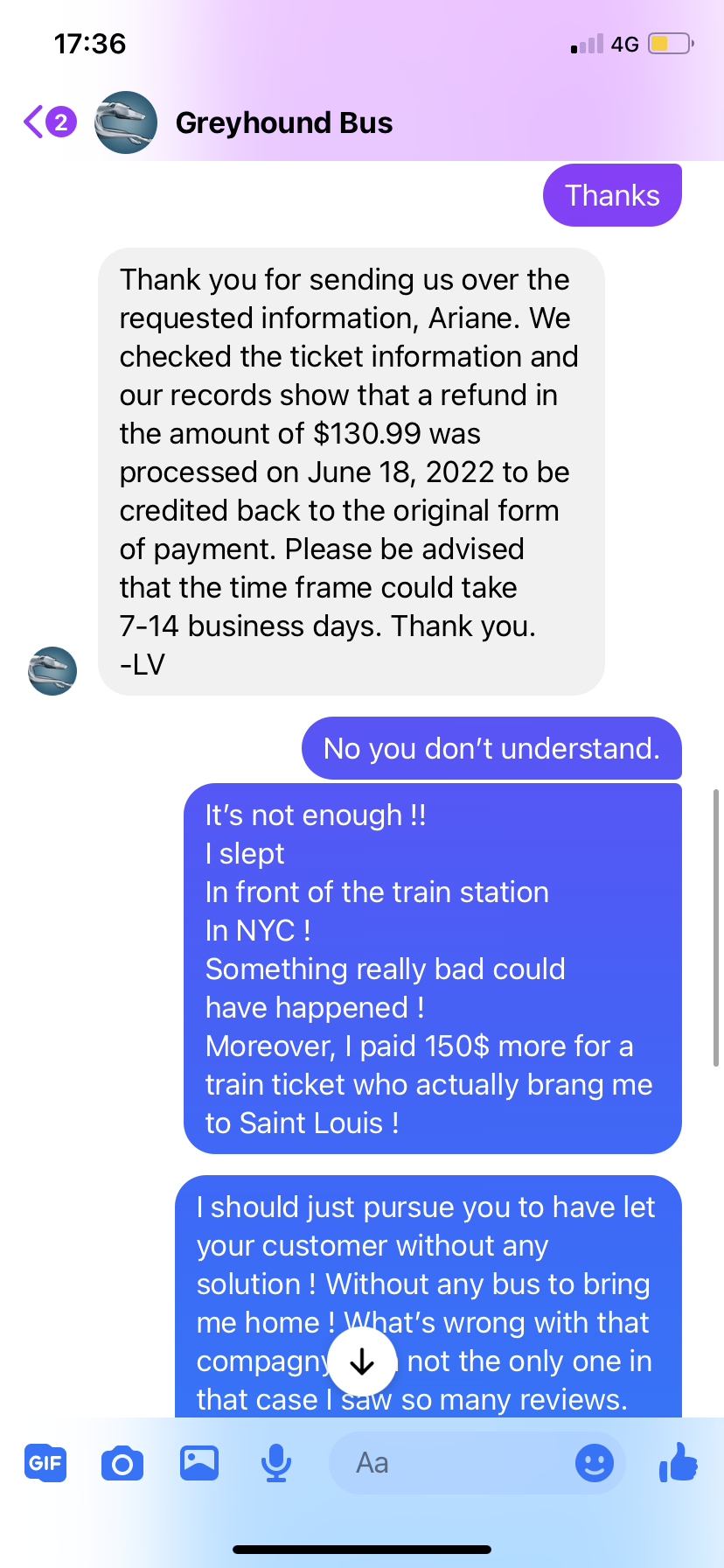Screen dimensions: 724x1568
Task: Open the Greyhound Bus conversation details via name
Action: click(x=283, y=122)
